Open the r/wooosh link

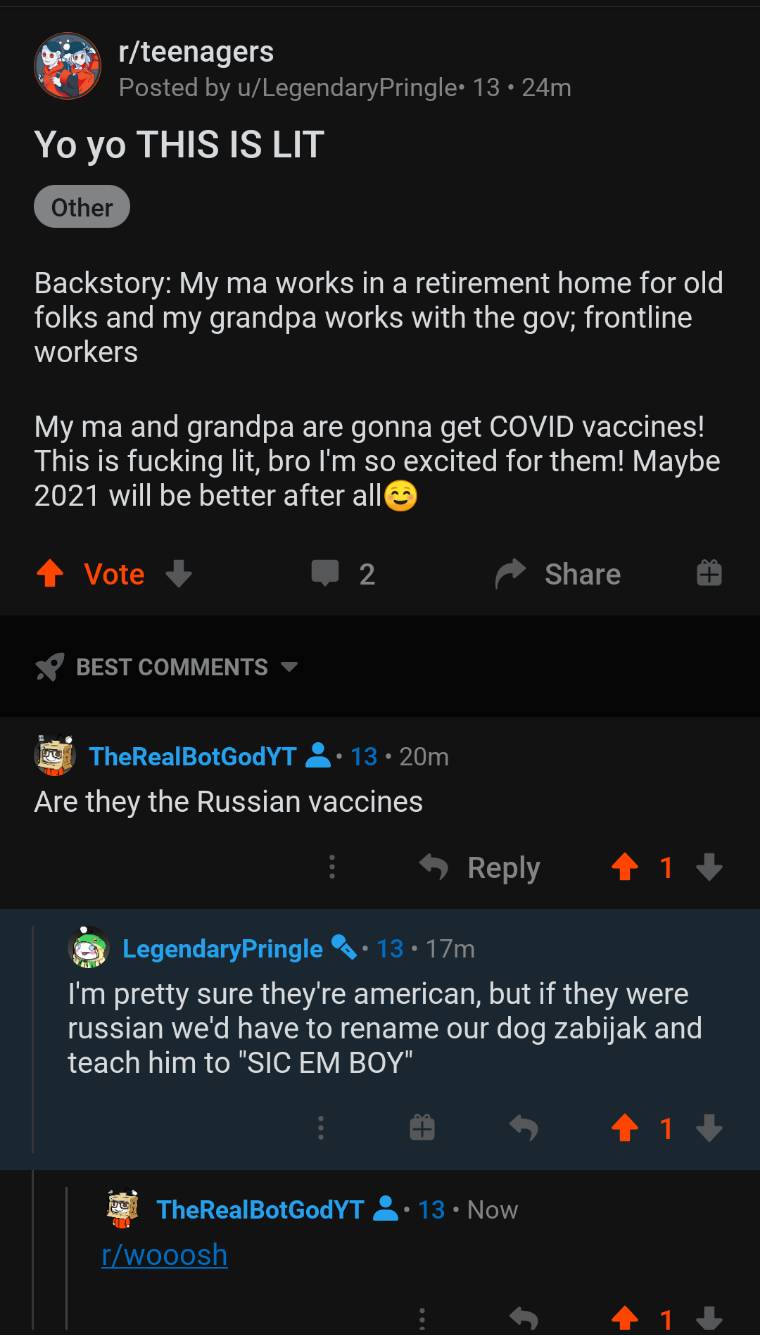pyautogui.click(x=164, y=1254)
